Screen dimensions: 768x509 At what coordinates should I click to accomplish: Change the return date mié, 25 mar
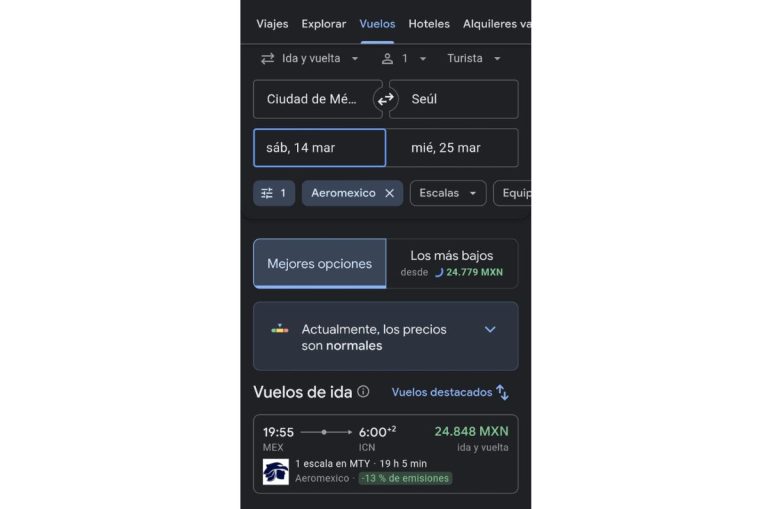[x=452, y=148]
